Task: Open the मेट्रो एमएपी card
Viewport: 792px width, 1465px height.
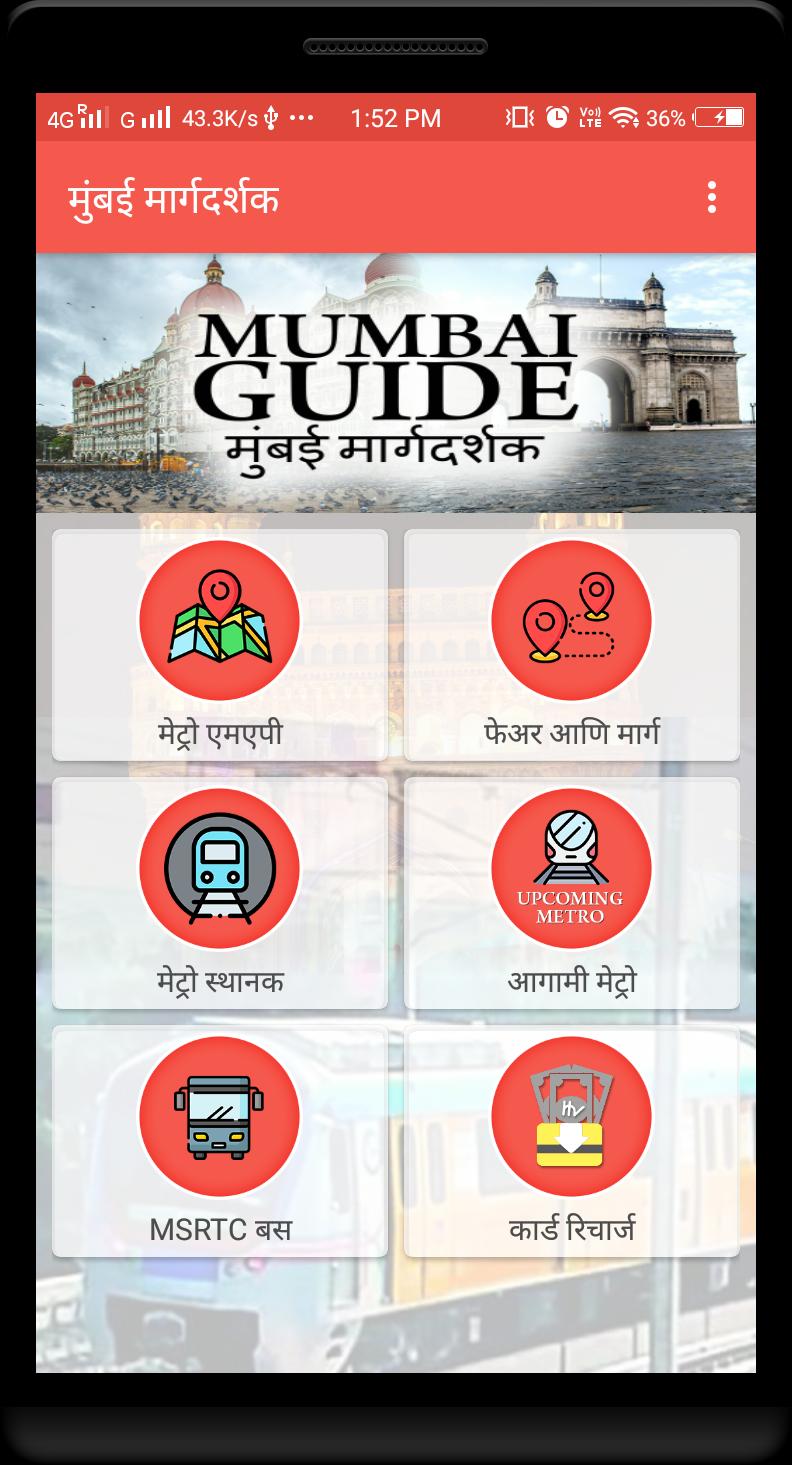Action: click(220, 645)
